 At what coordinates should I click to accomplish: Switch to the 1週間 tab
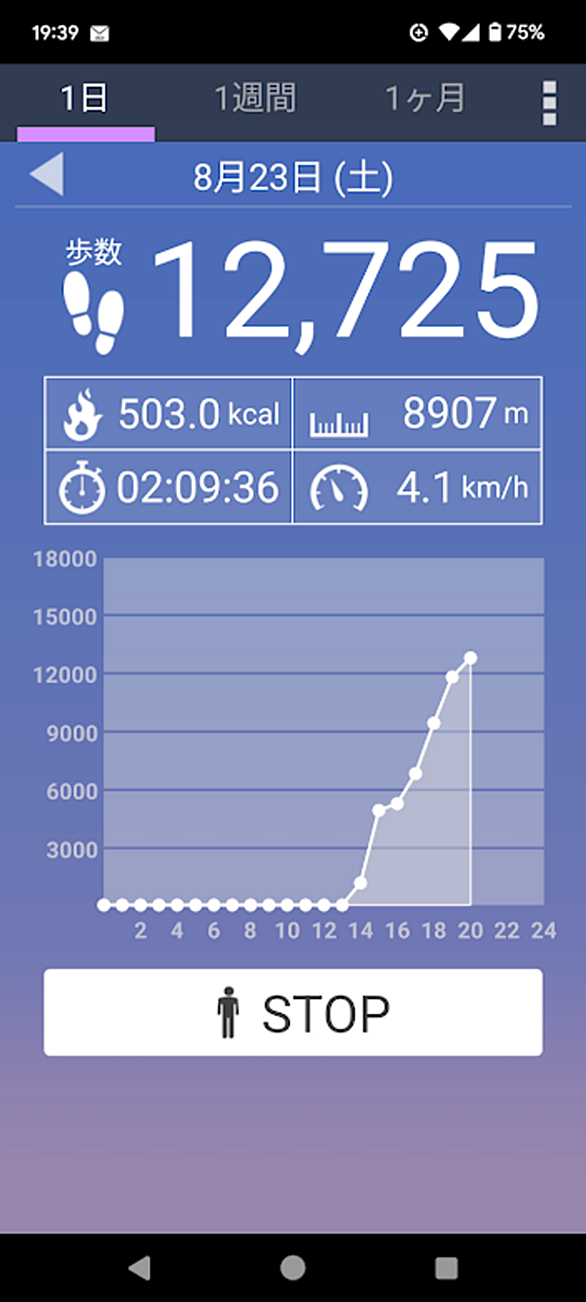tap(255, 99)
